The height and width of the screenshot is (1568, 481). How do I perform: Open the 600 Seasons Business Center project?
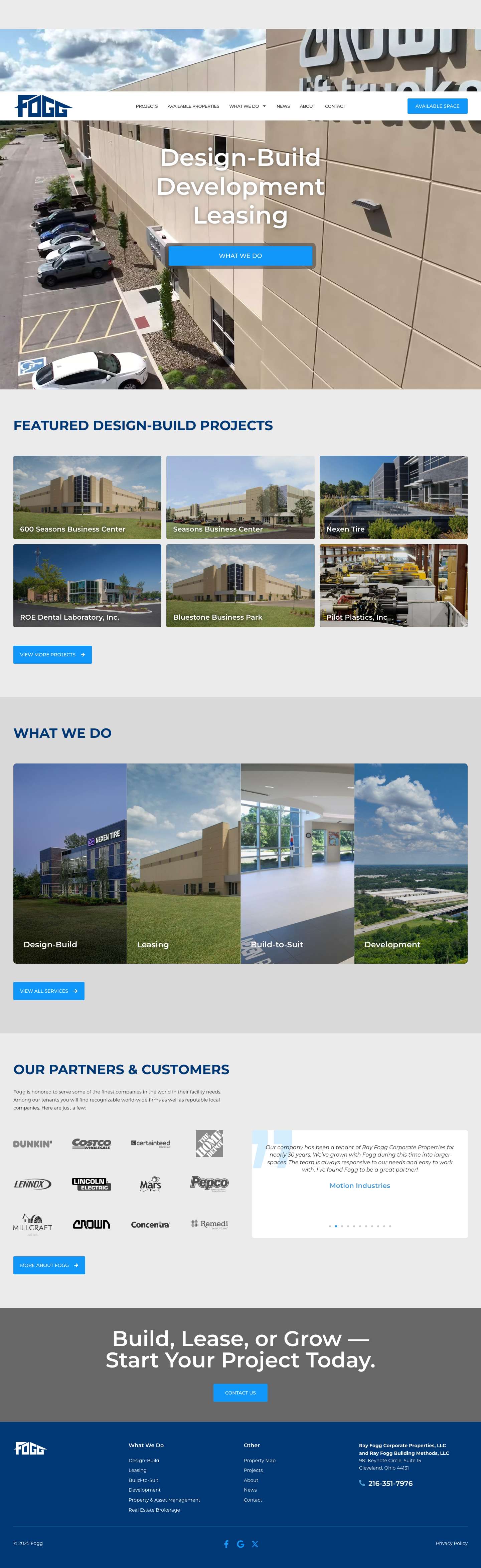click(x=87, y=497)
